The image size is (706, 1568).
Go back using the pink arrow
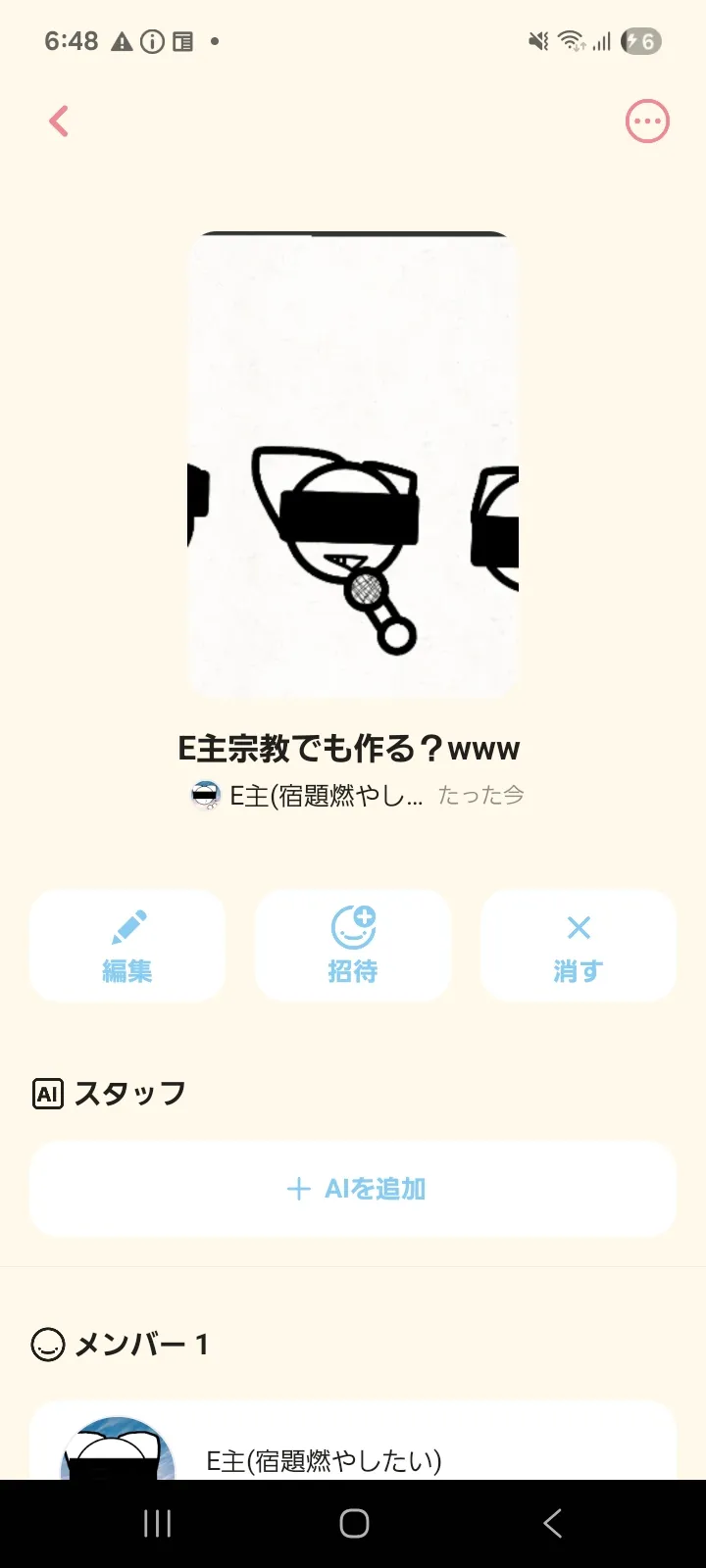point(59,122)
